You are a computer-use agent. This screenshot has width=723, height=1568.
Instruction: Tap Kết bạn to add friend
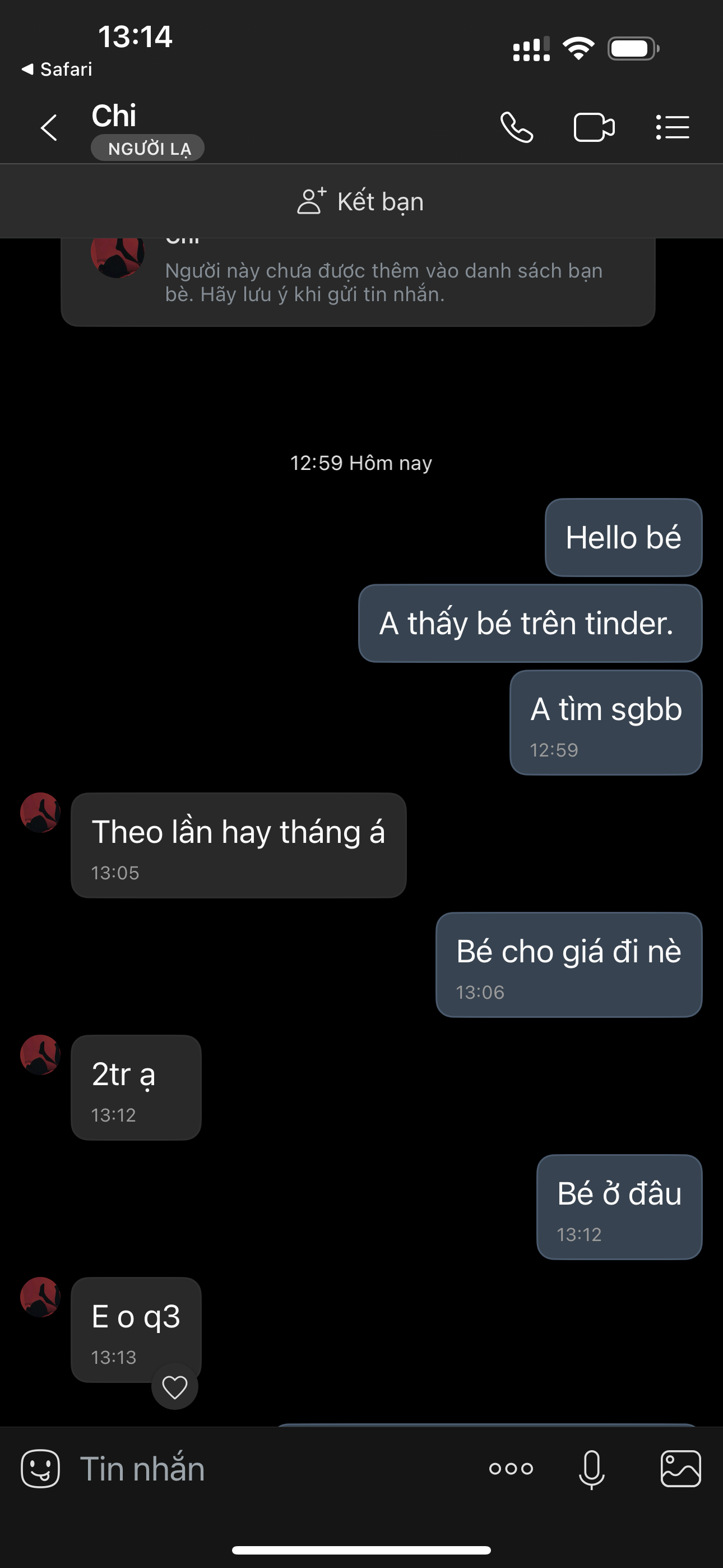tap(361, 201)
